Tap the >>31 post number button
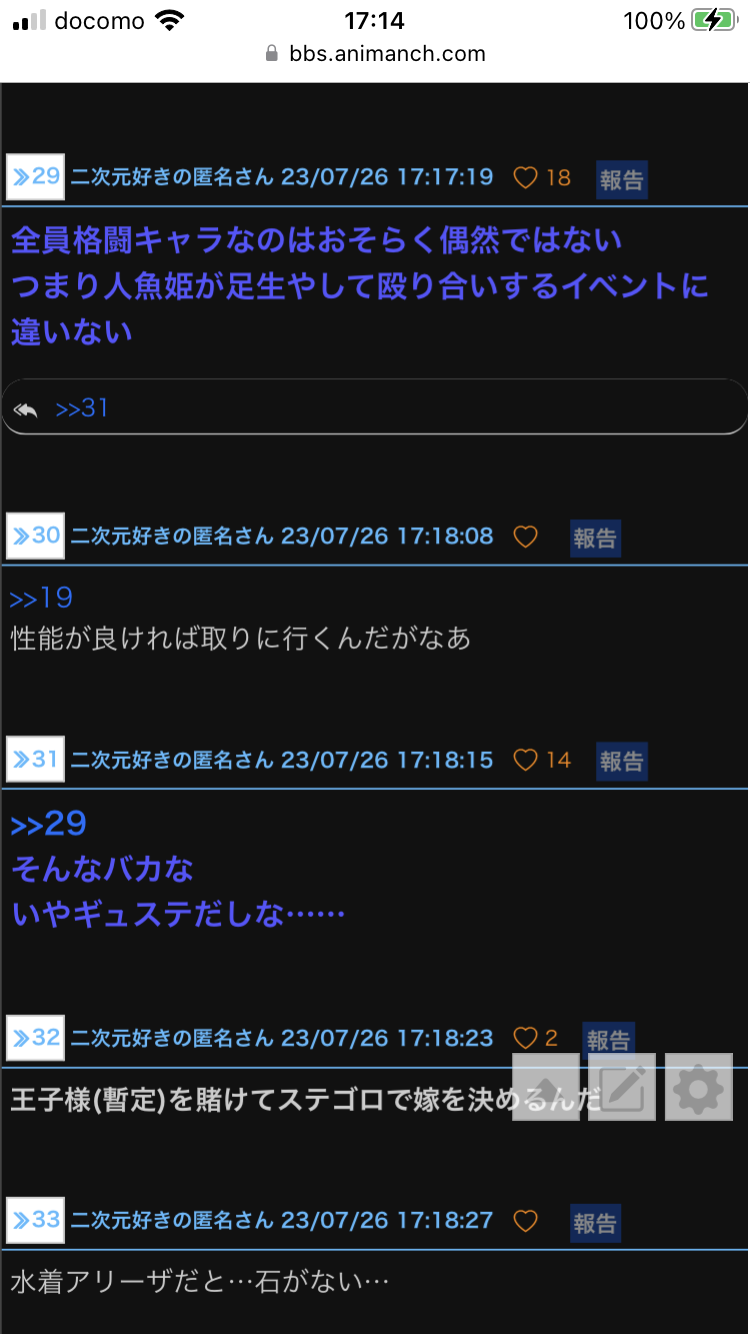The image size is (750, 1334). pos(35,759)
